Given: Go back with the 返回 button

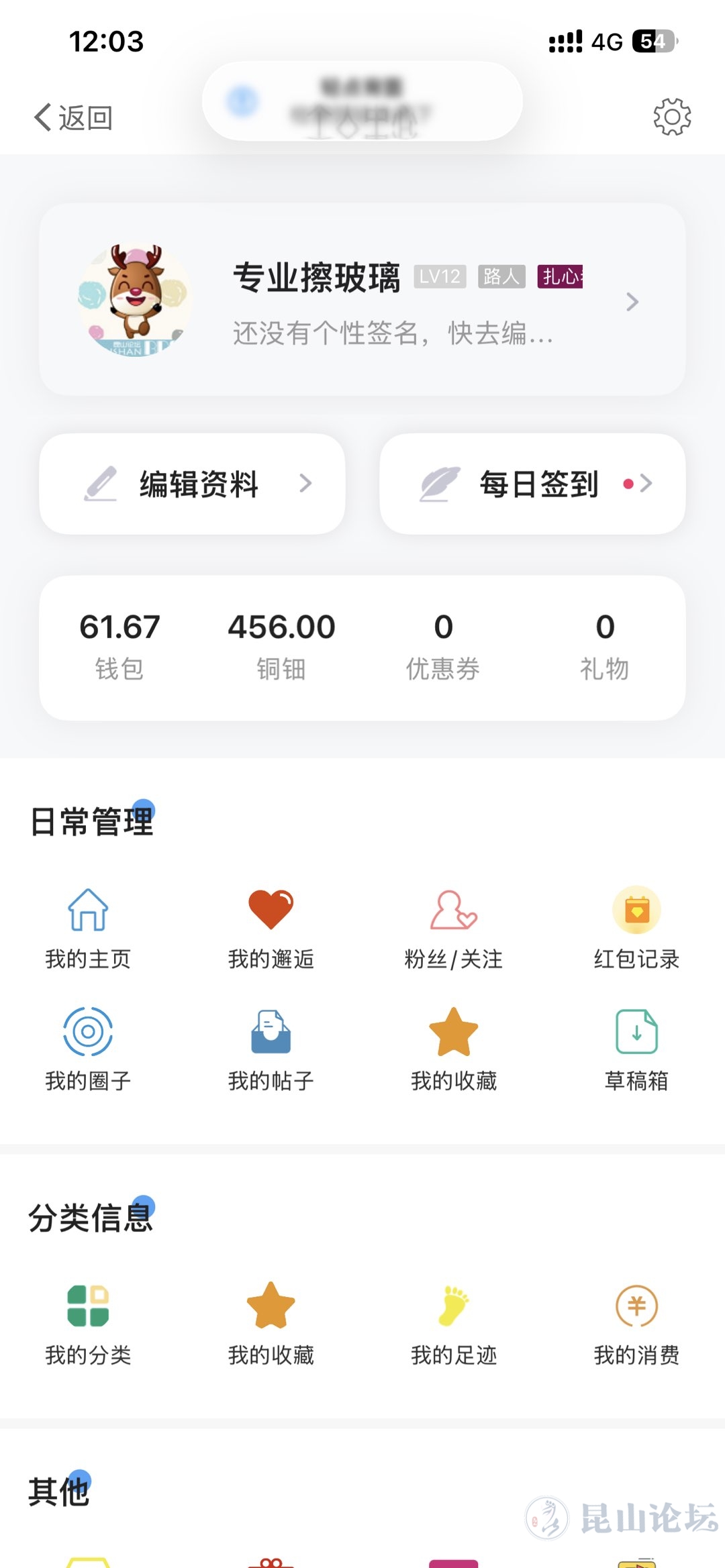Looking at the screenshot, I should coord(74,117).
